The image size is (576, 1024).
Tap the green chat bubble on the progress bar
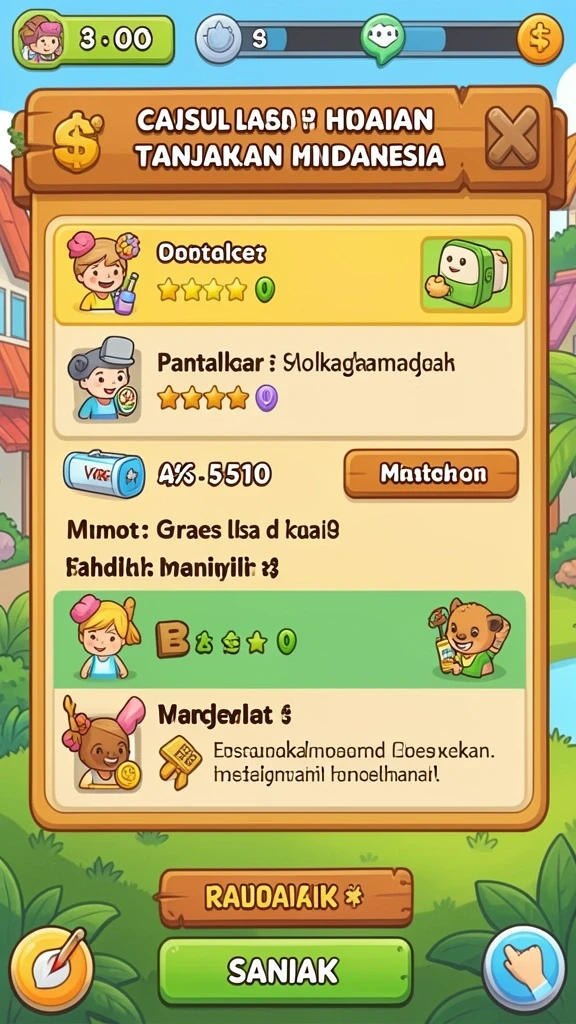click(383, 38)
